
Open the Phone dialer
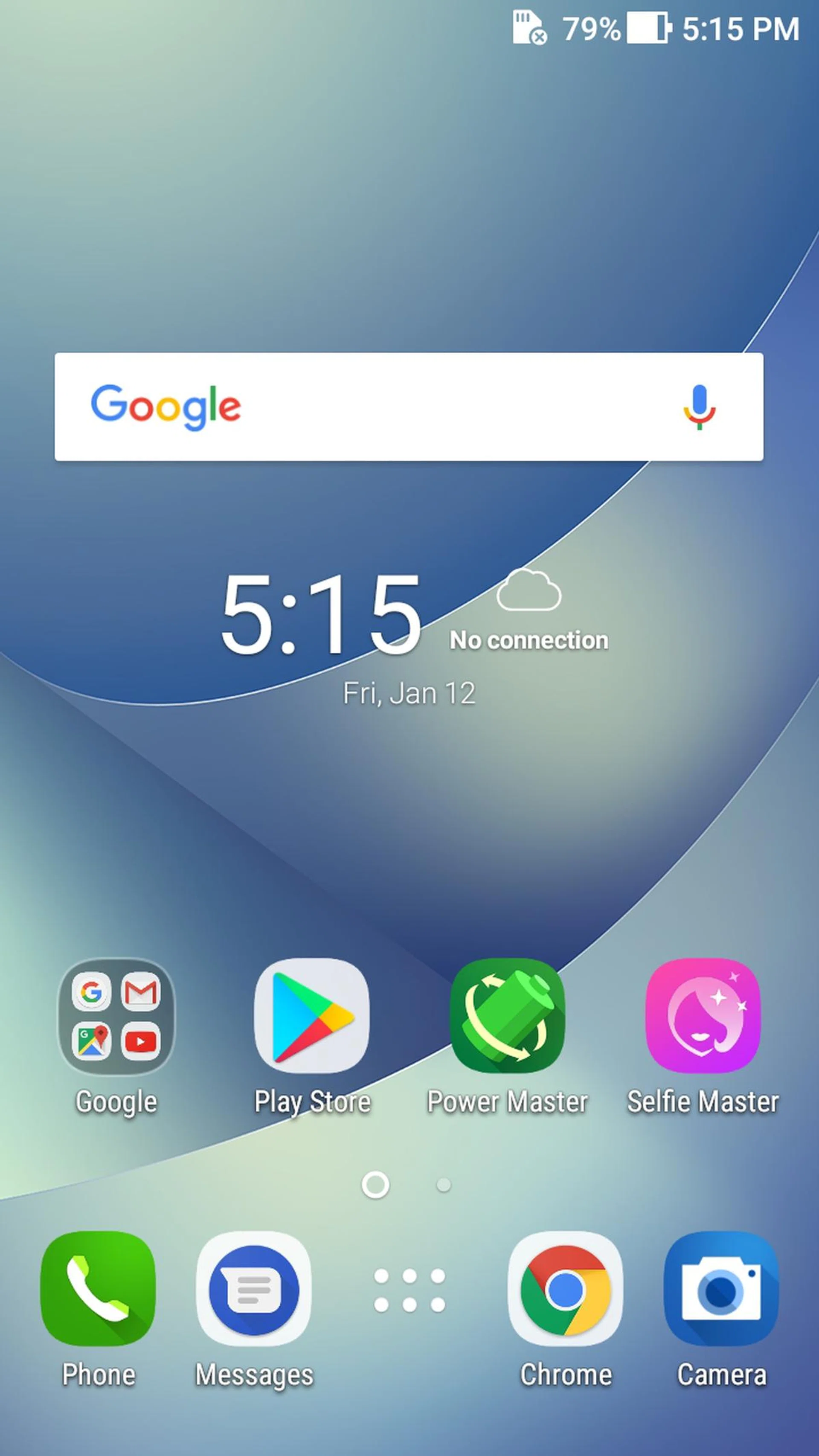click(98, 1290)
